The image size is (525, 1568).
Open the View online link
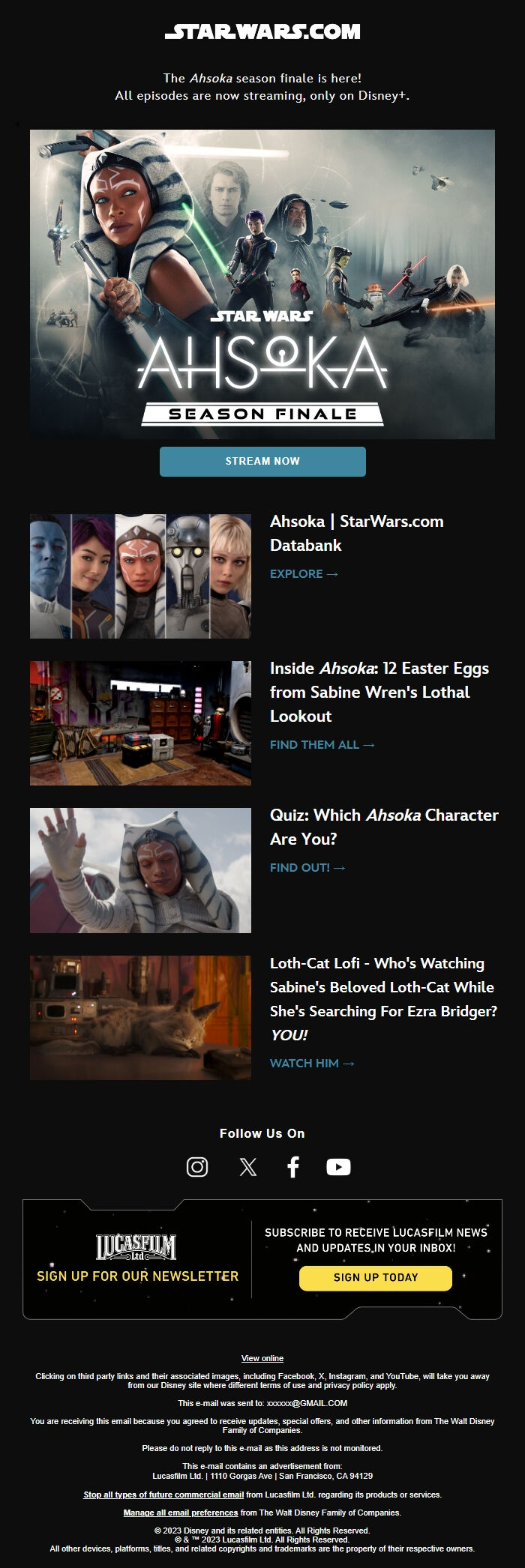pyautogui.click(x=262, y=1358)
